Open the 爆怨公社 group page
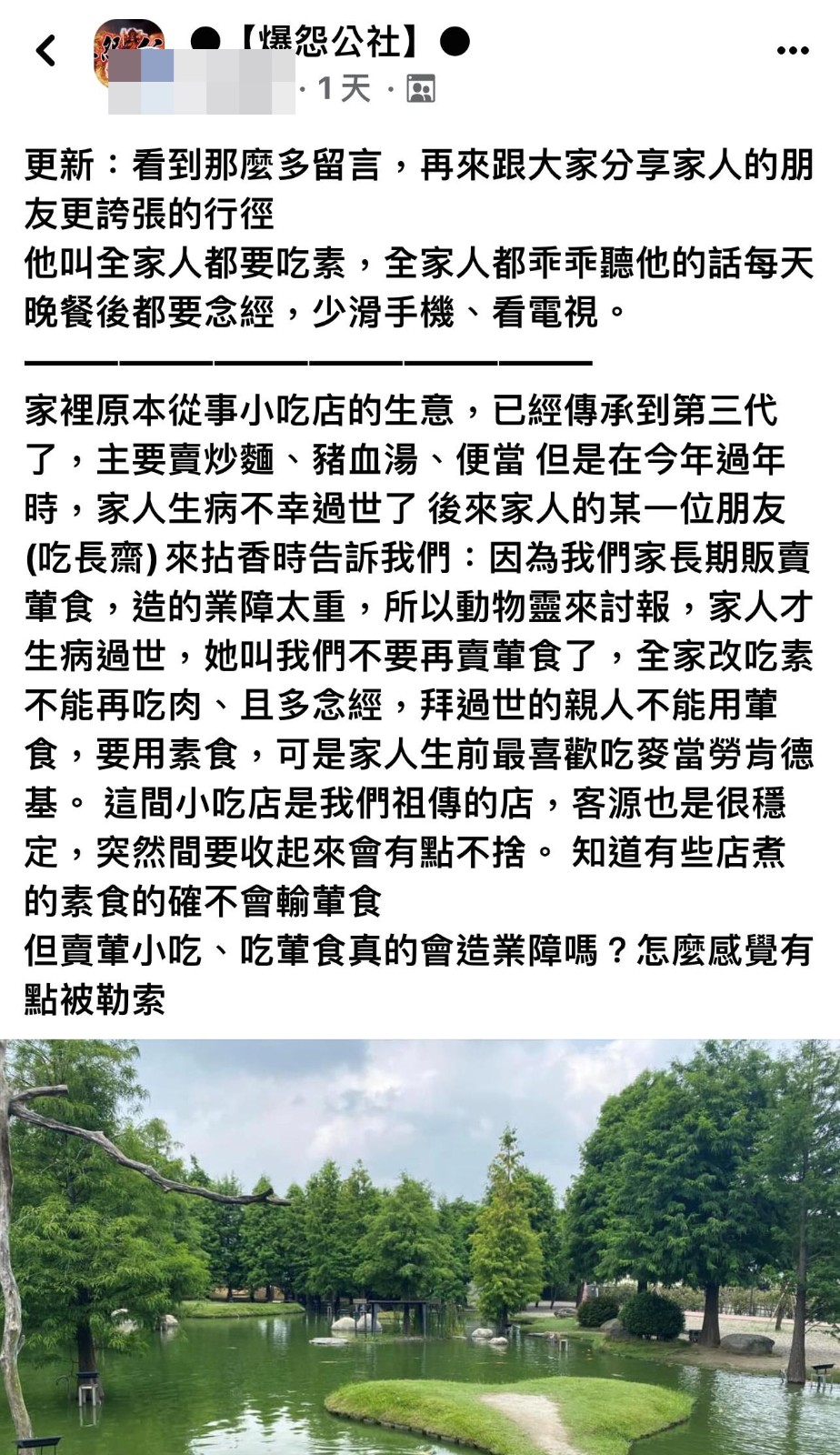 (330, 41)
